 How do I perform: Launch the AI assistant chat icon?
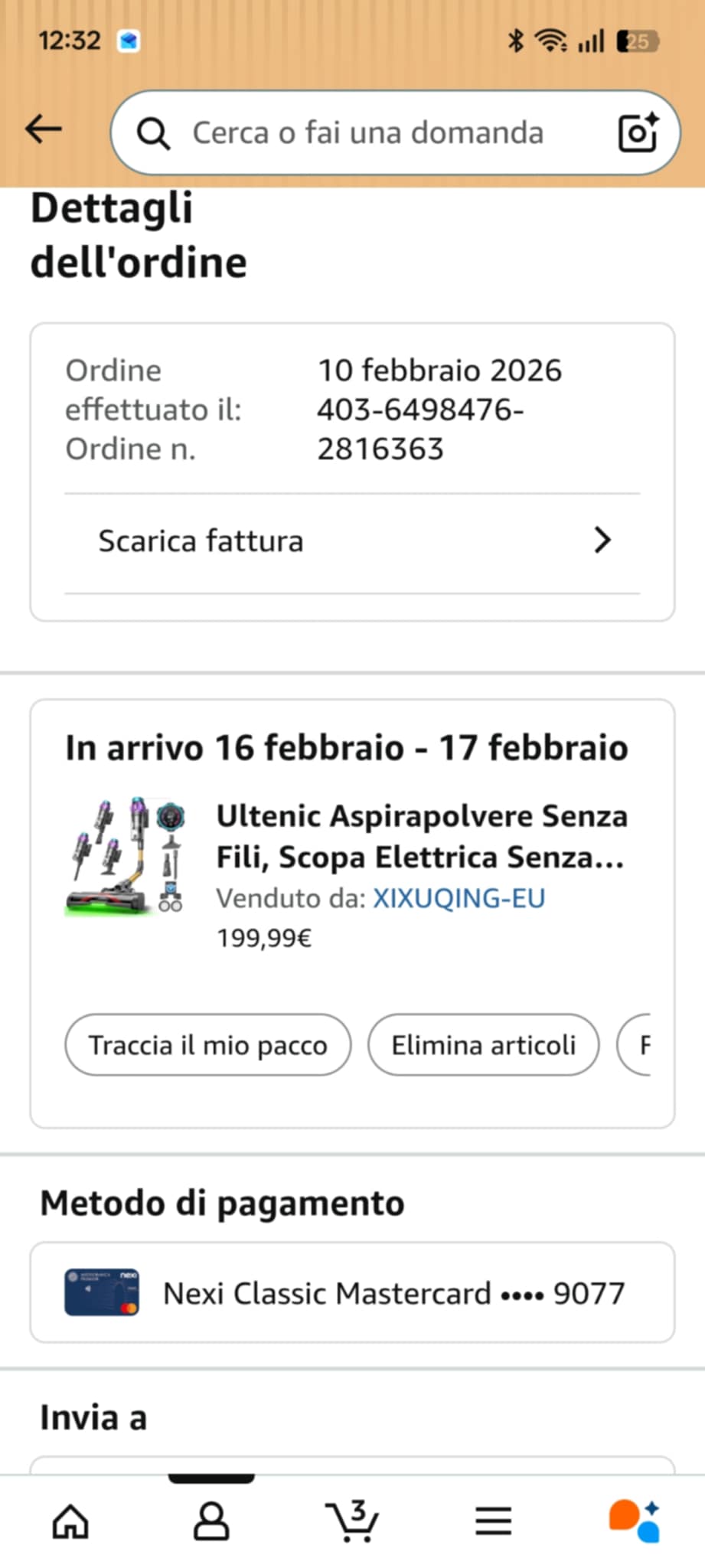[634, 1521]
